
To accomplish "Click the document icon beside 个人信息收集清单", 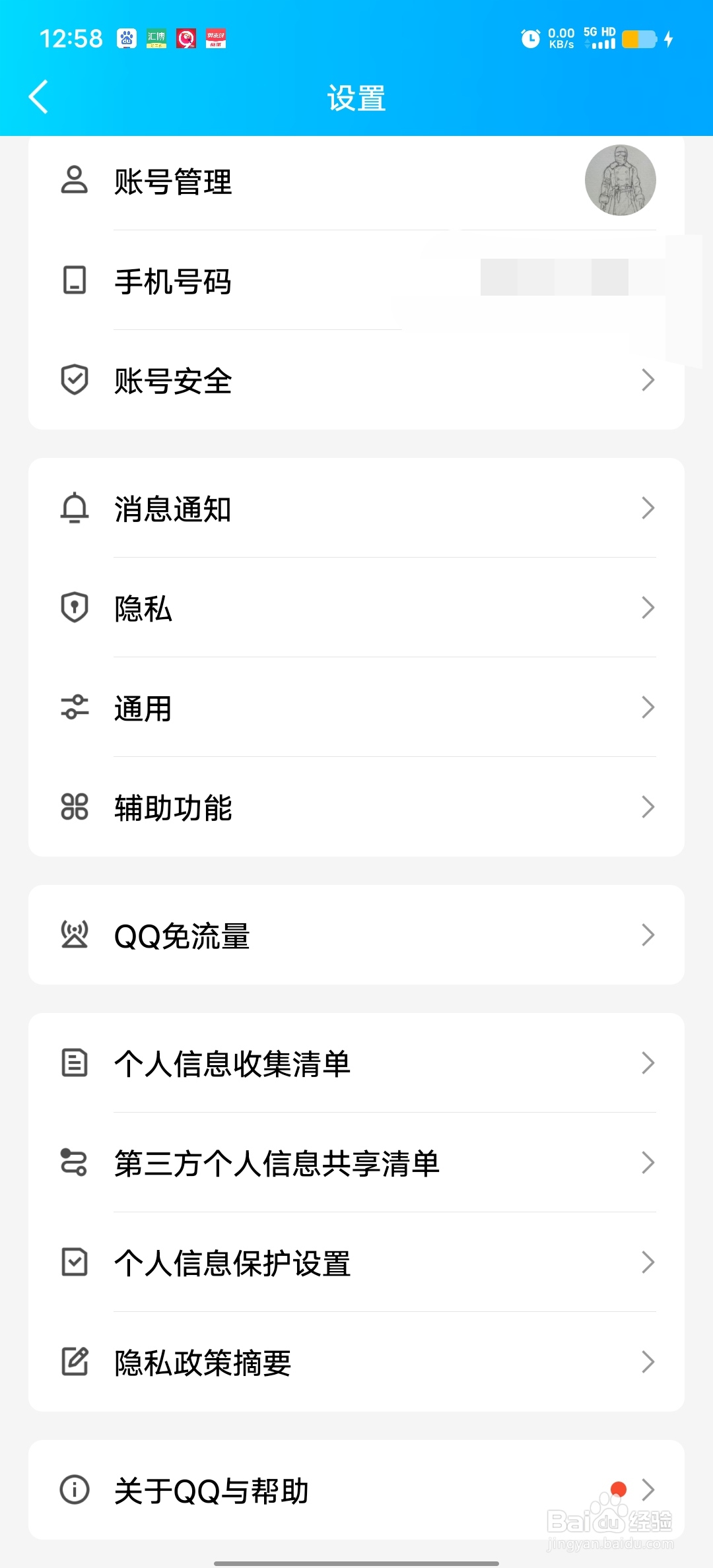I will pyautogui.click(x=75, y=1063).
